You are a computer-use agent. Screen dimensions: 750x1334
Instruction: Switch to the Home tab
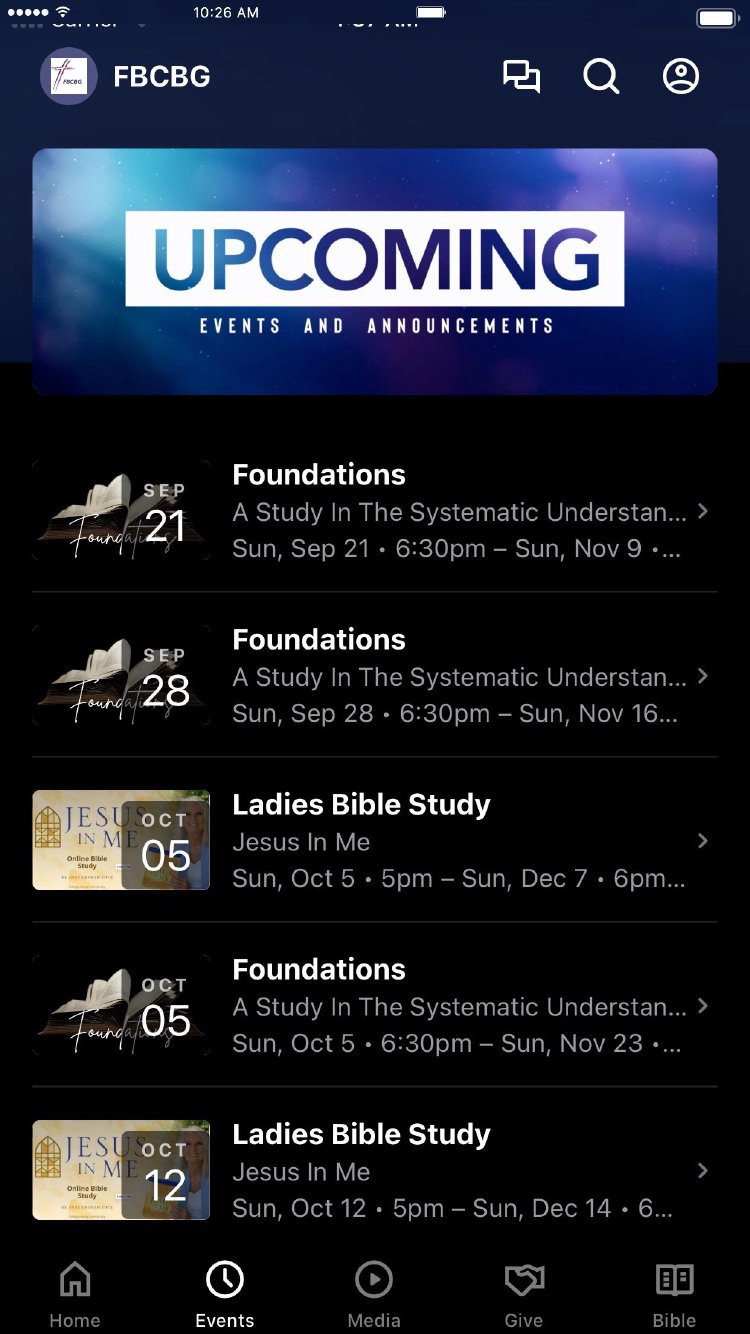75,1293
